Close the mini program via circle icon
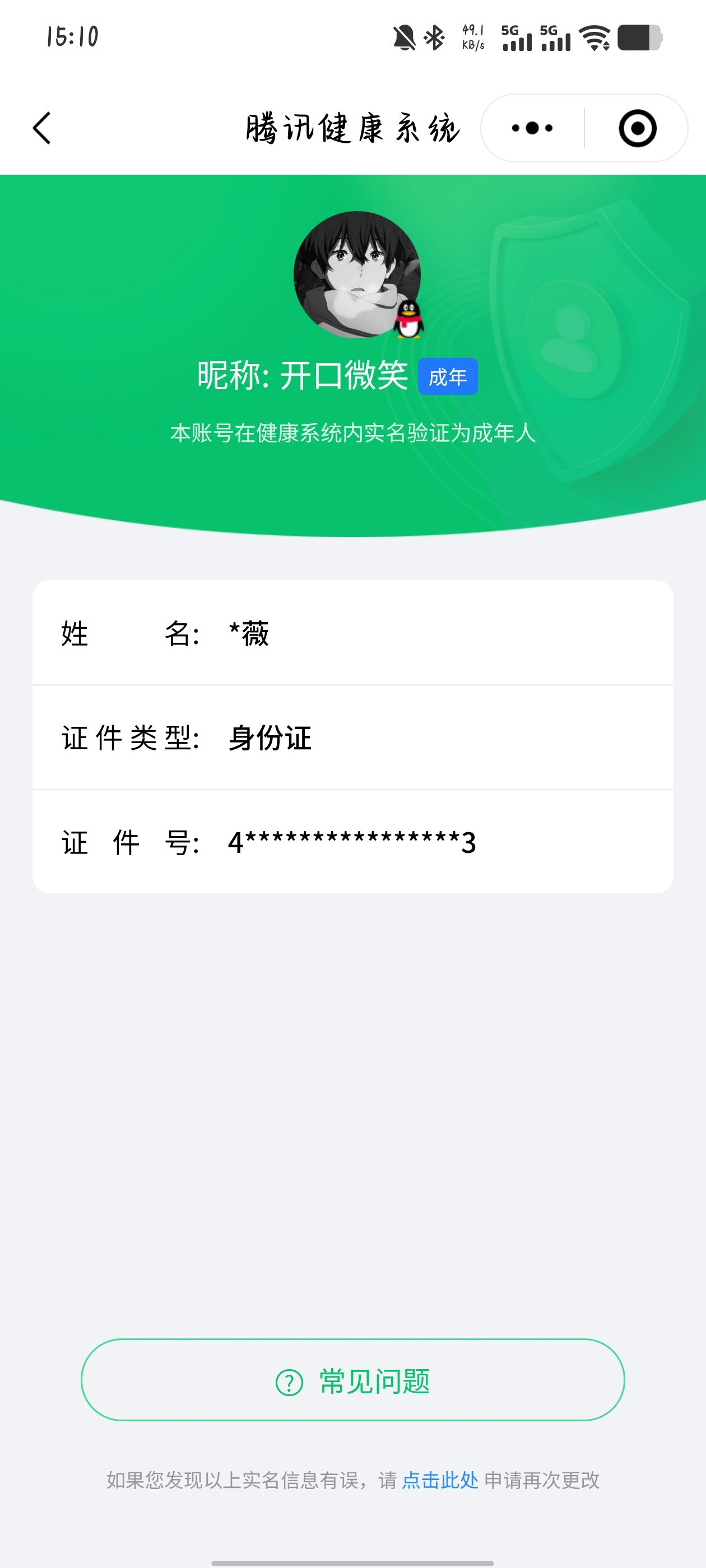 (637, 128)
